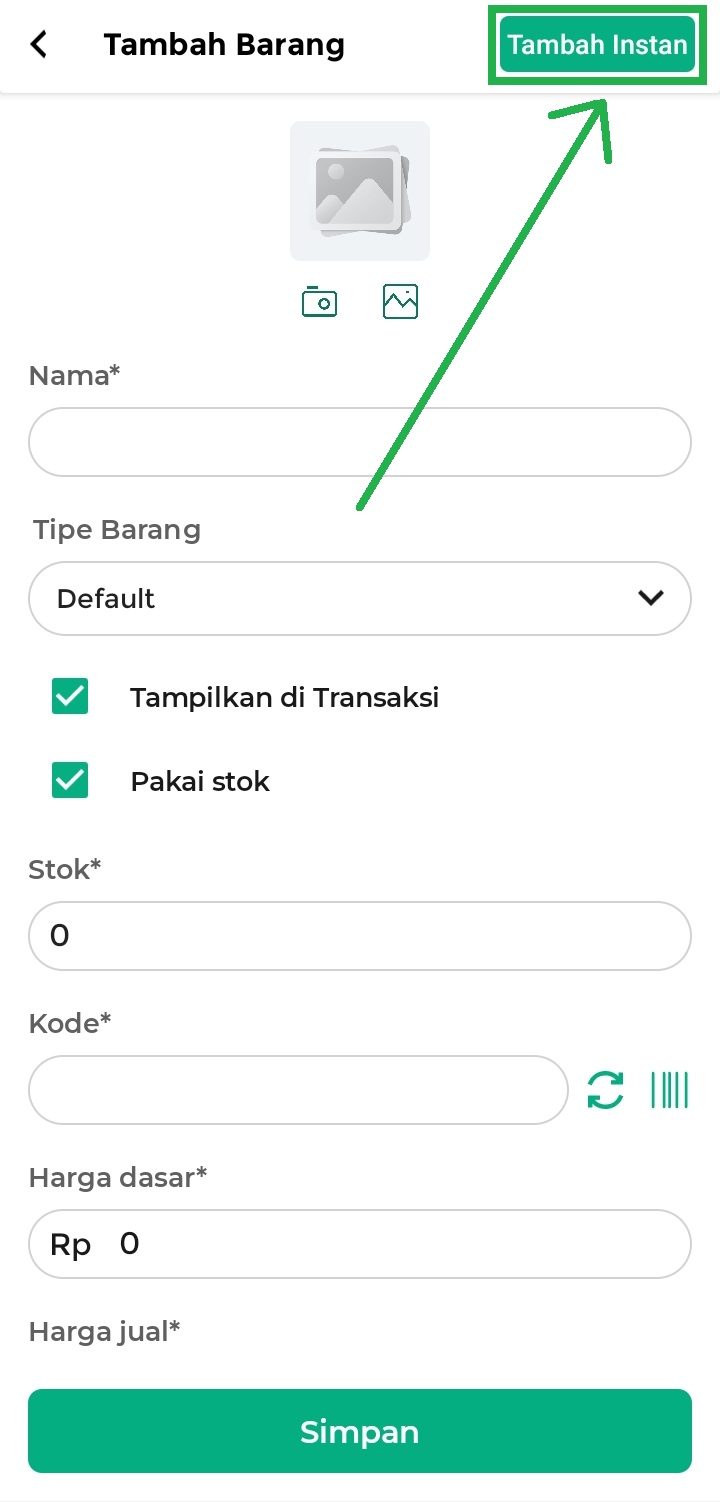Go back from Tambah Barang
This screenshot has width=720, height=1502.
pyautogui.click(x=39, y=45)
